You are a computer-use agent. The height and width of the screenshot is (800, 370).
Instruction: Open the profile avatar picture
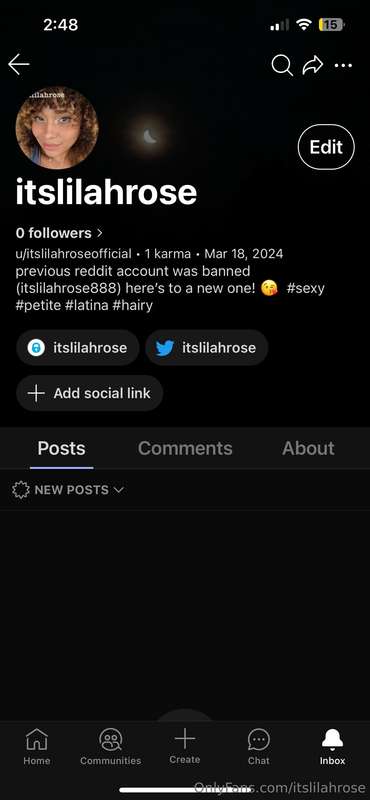[x=57, y=128]
